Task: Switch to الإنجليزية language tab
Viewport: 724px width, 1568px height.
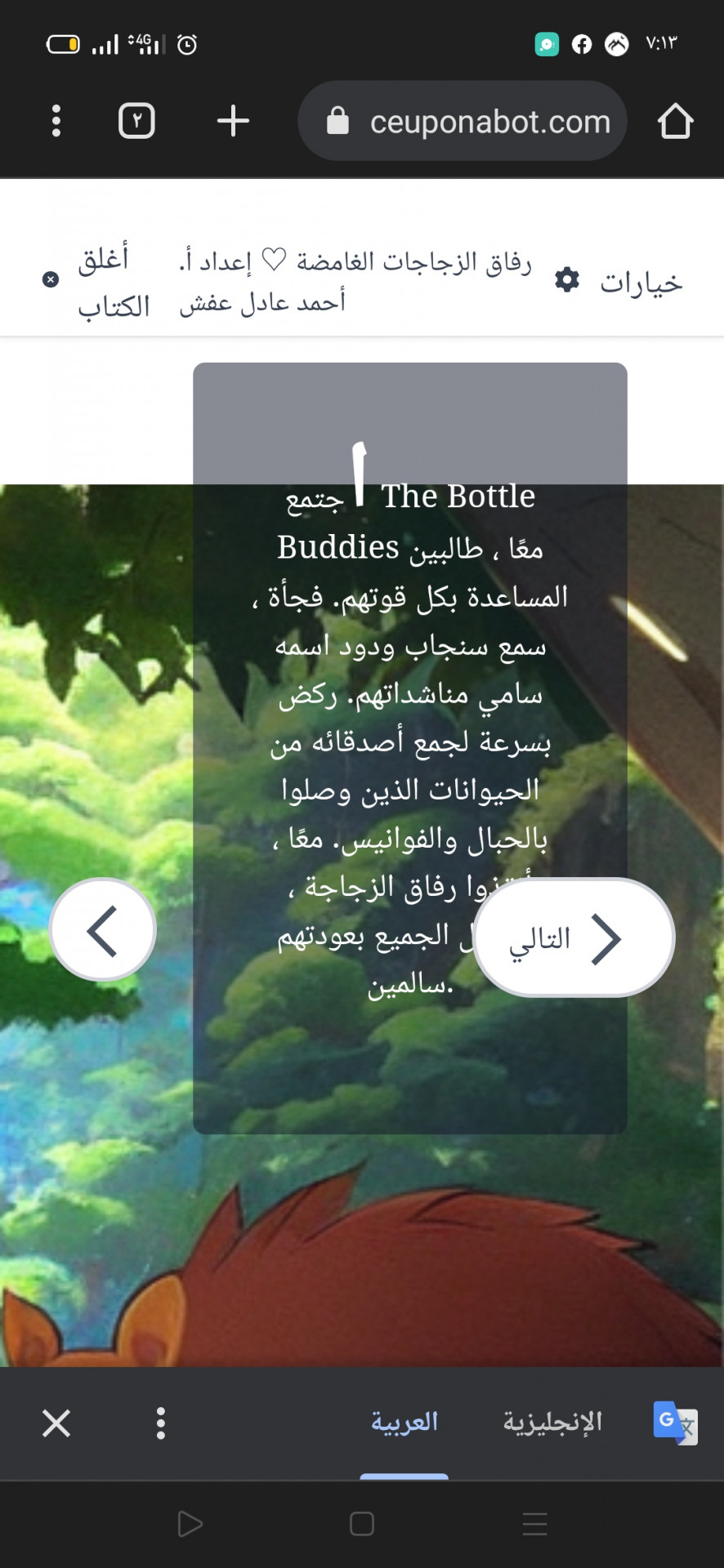Action: (x=552, y=1423)
